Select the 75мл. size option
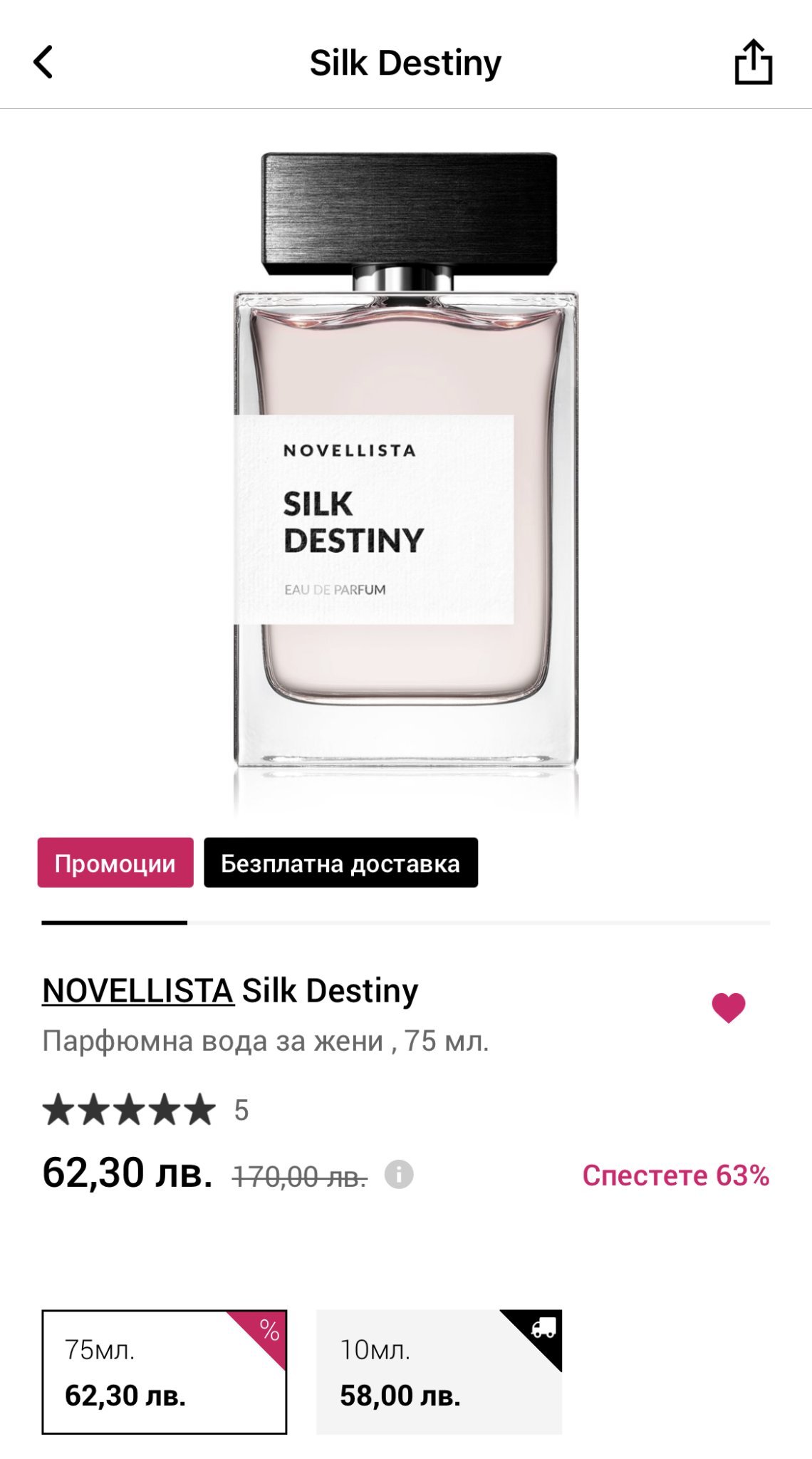The image size is (812, 1459). [164, 1371]
